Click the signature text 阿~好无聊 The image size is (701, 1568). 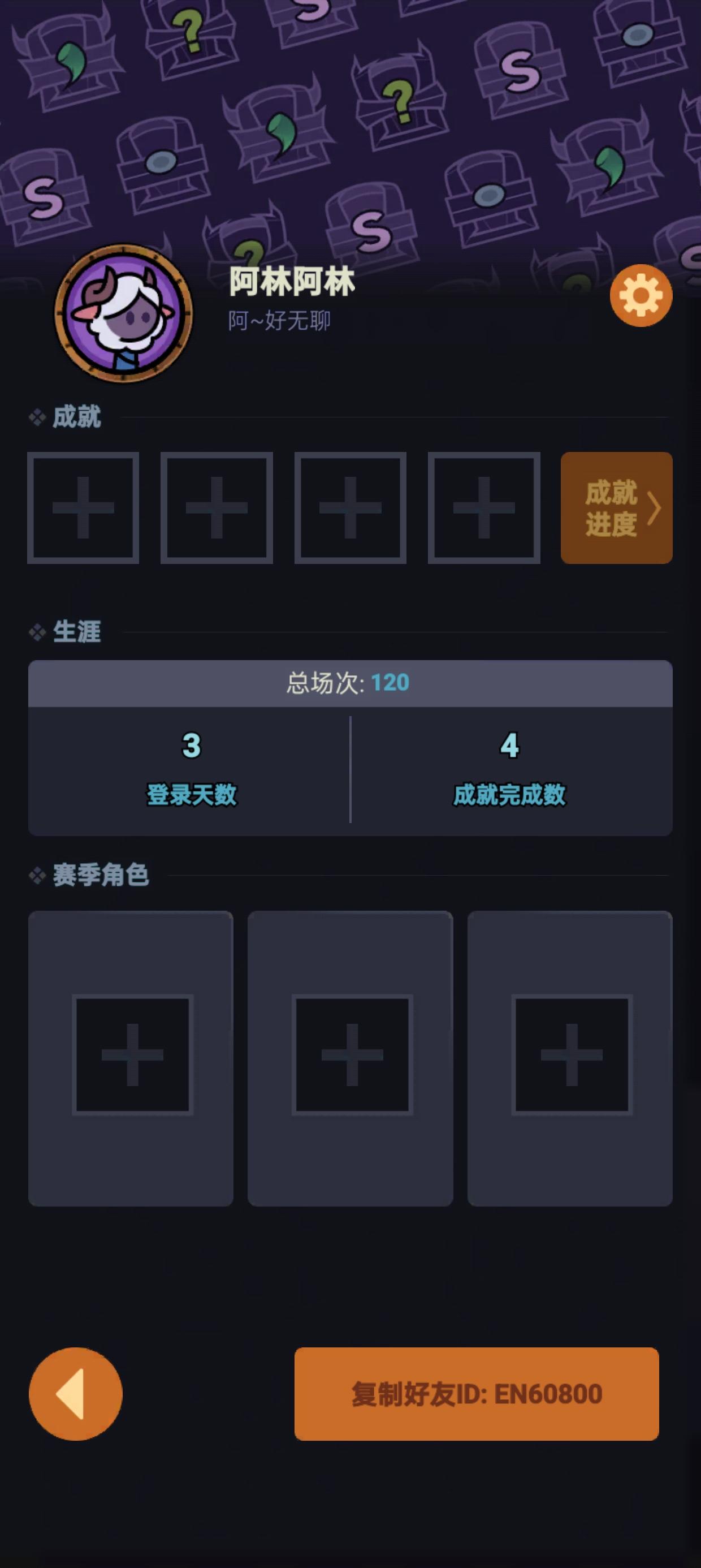279,319
